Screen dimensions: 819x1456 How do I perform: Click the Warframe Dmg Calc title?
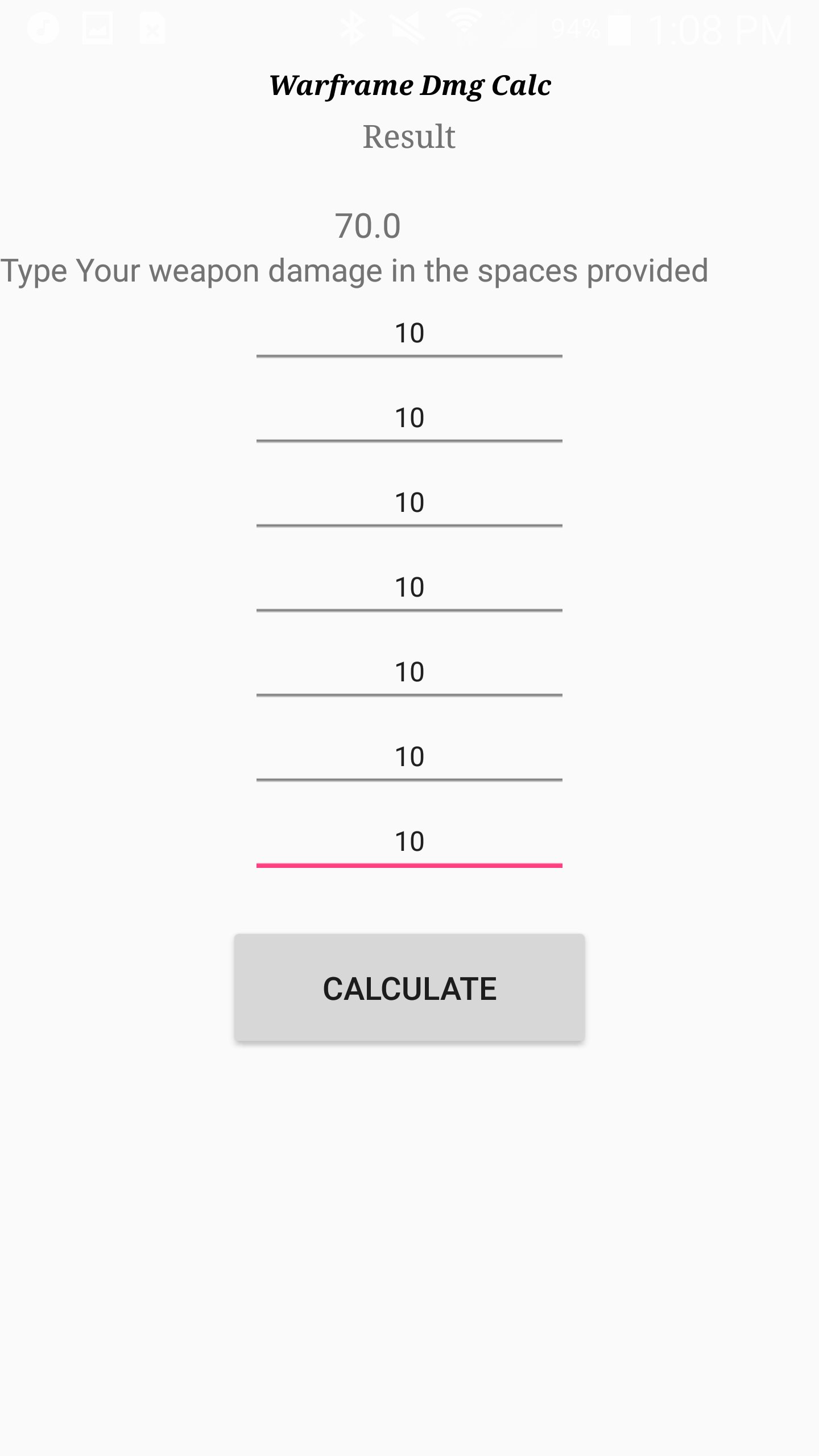tap(409, 85)
